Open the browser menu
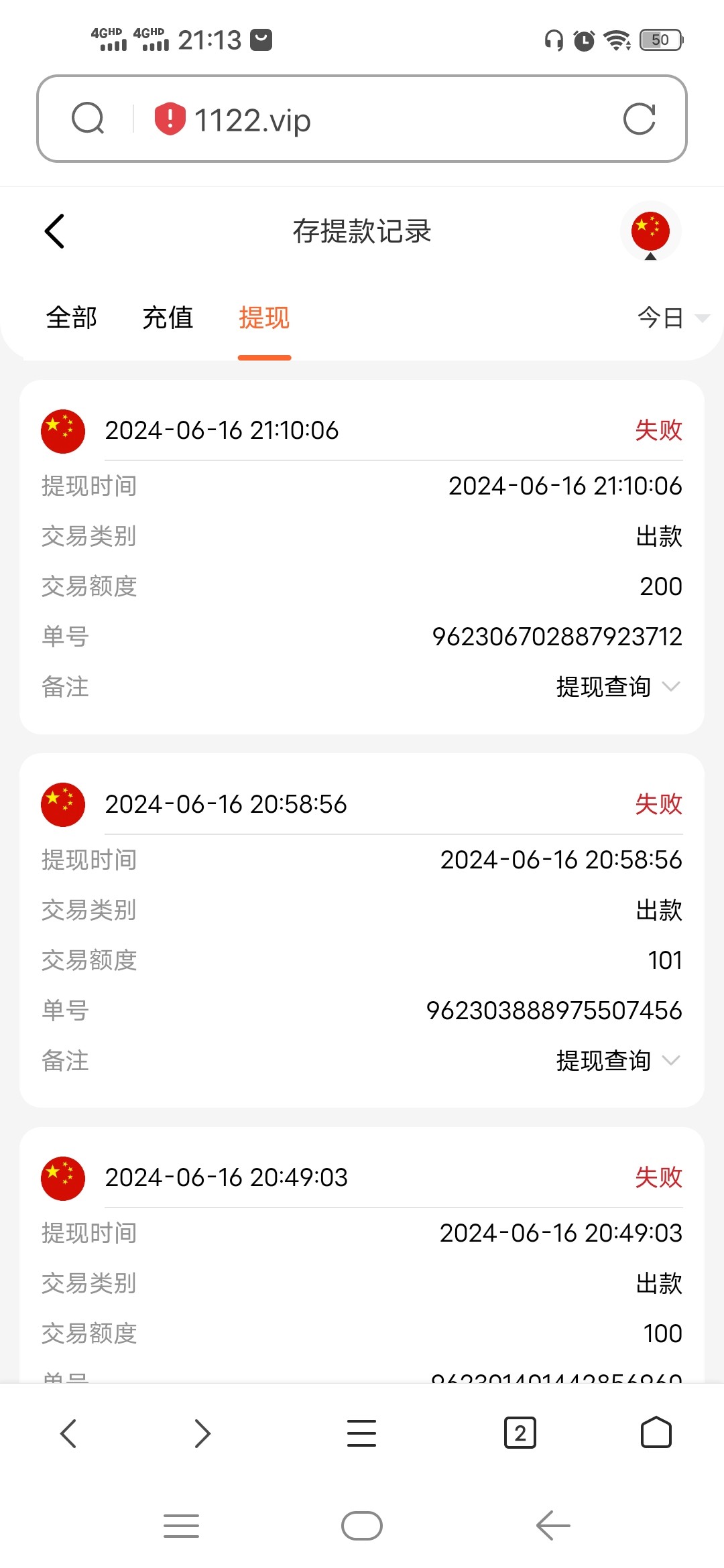The image size is (724, 1568). (361, 1433)
